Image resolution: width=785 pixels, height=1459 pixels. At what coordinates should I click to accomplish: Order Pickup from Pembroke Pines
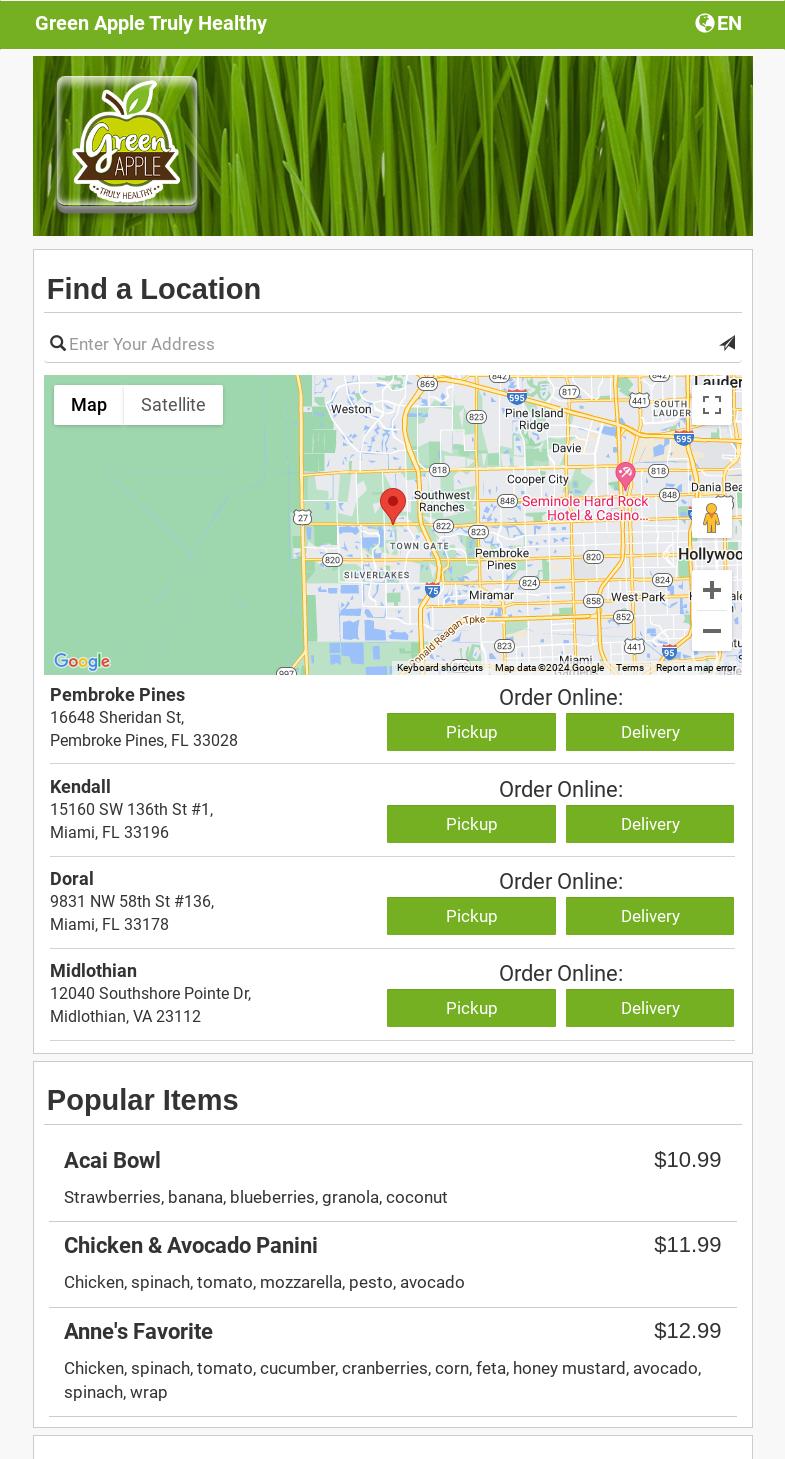tap(471, 732)
